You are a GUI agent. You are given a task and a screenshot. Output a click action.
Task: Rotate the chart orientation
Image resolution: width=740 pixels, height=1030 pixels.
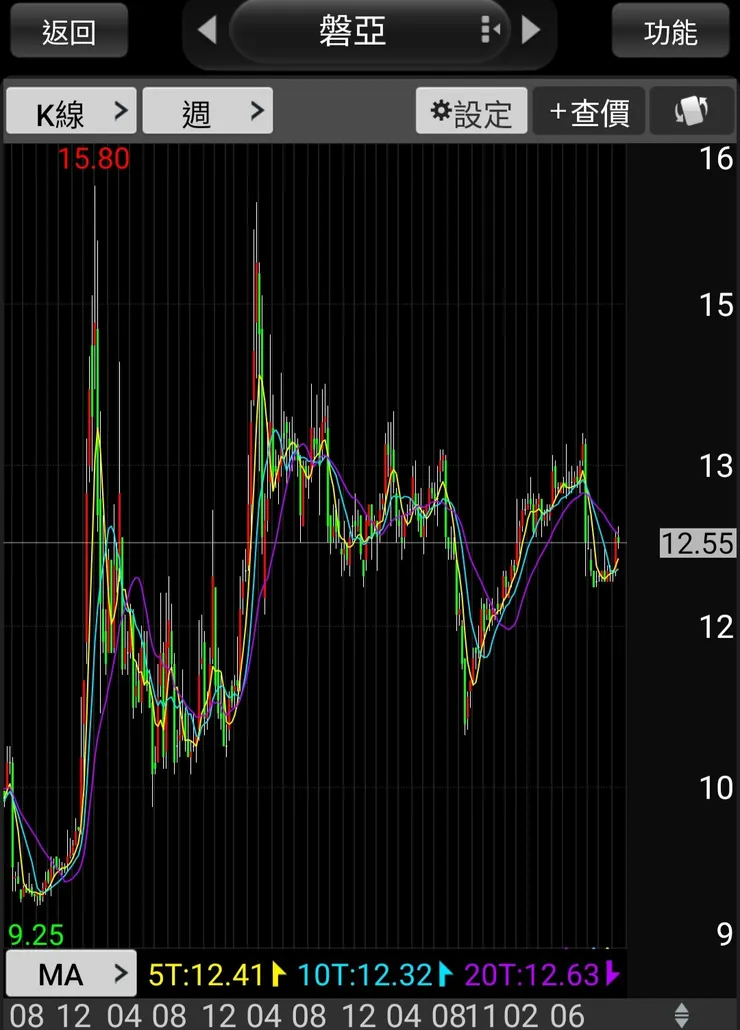point(692,112)
